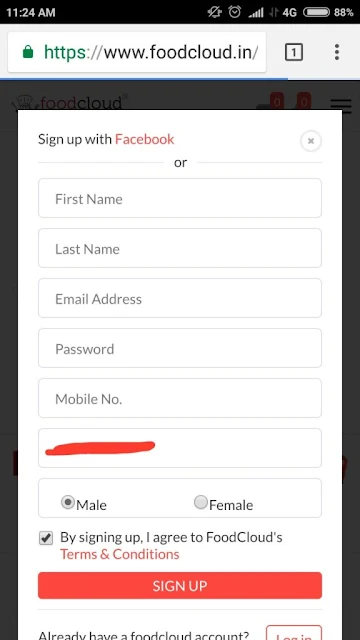Viewport: 360px width, 640px height.
Task: Open the Chrome overflow menu
Action: (337, 52)
